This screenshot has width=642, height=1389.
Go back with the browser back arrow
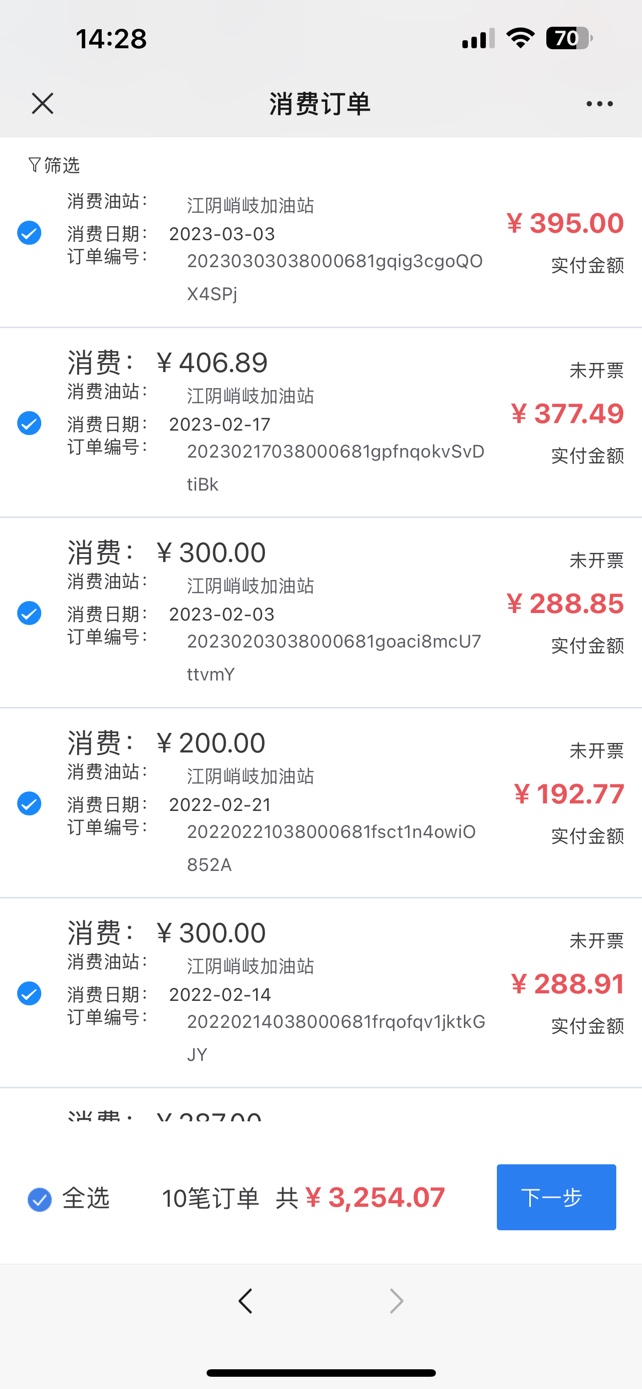[246, 1300]
